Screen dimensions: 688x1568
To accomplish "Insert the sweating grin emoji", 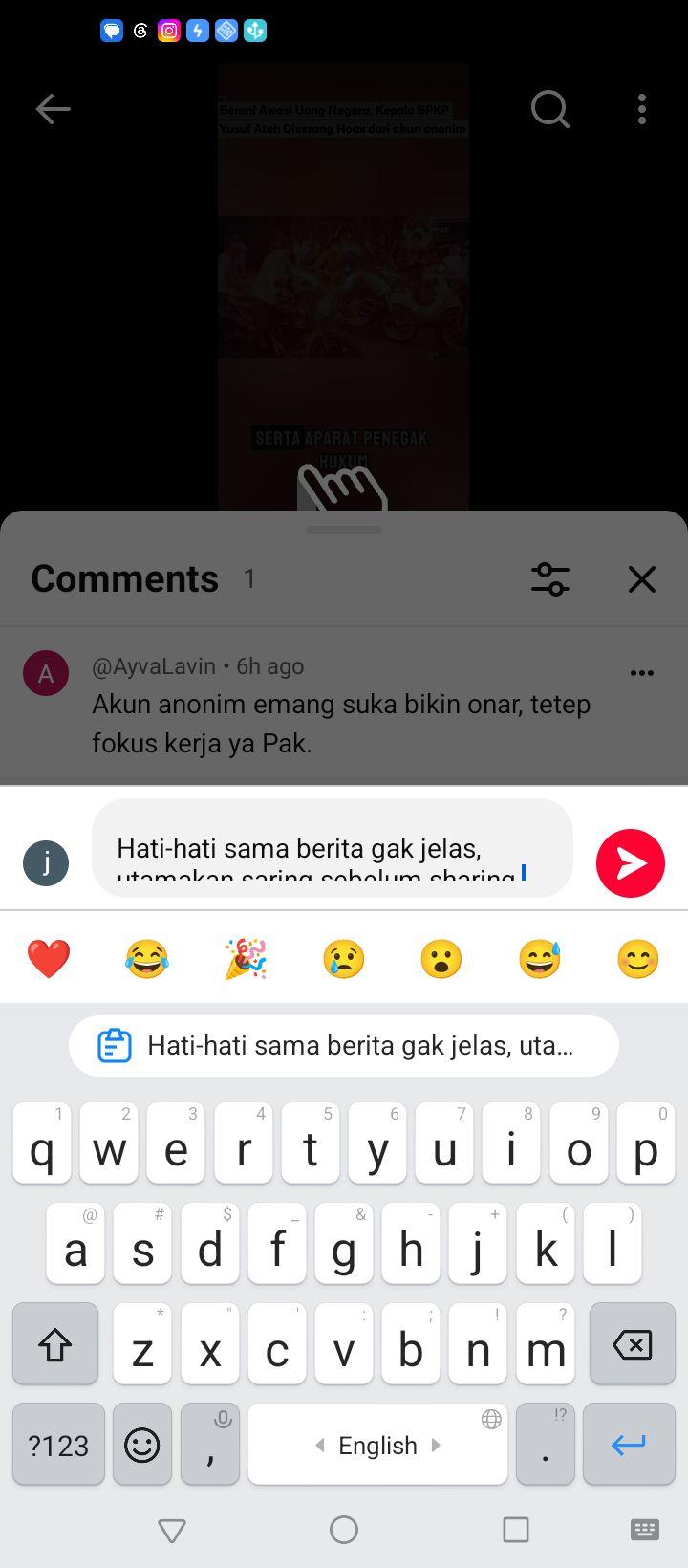I will point(540,958).
